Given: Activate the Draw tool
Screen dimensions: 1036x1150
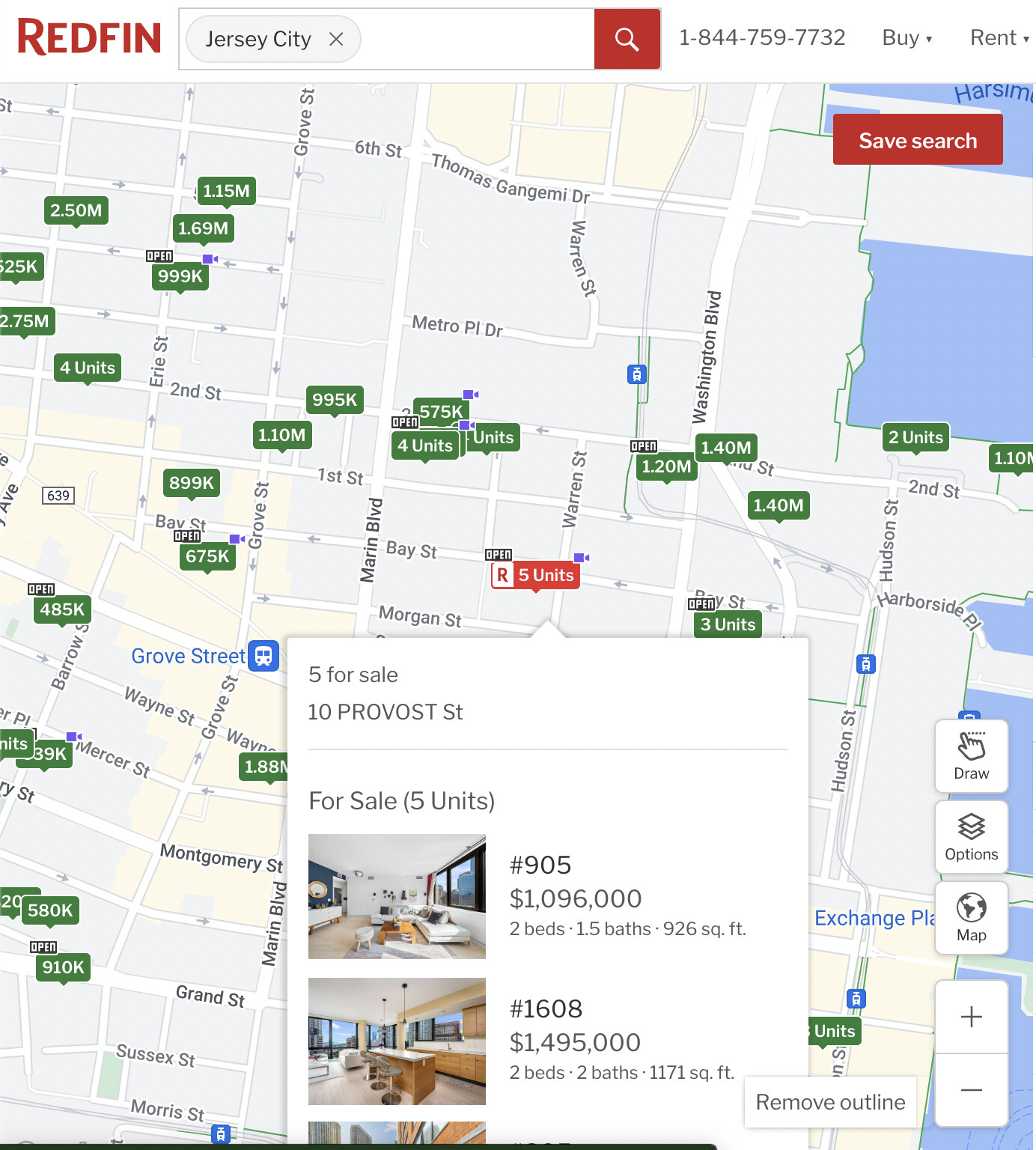Looking at the screenshot, I should point(971,755).
